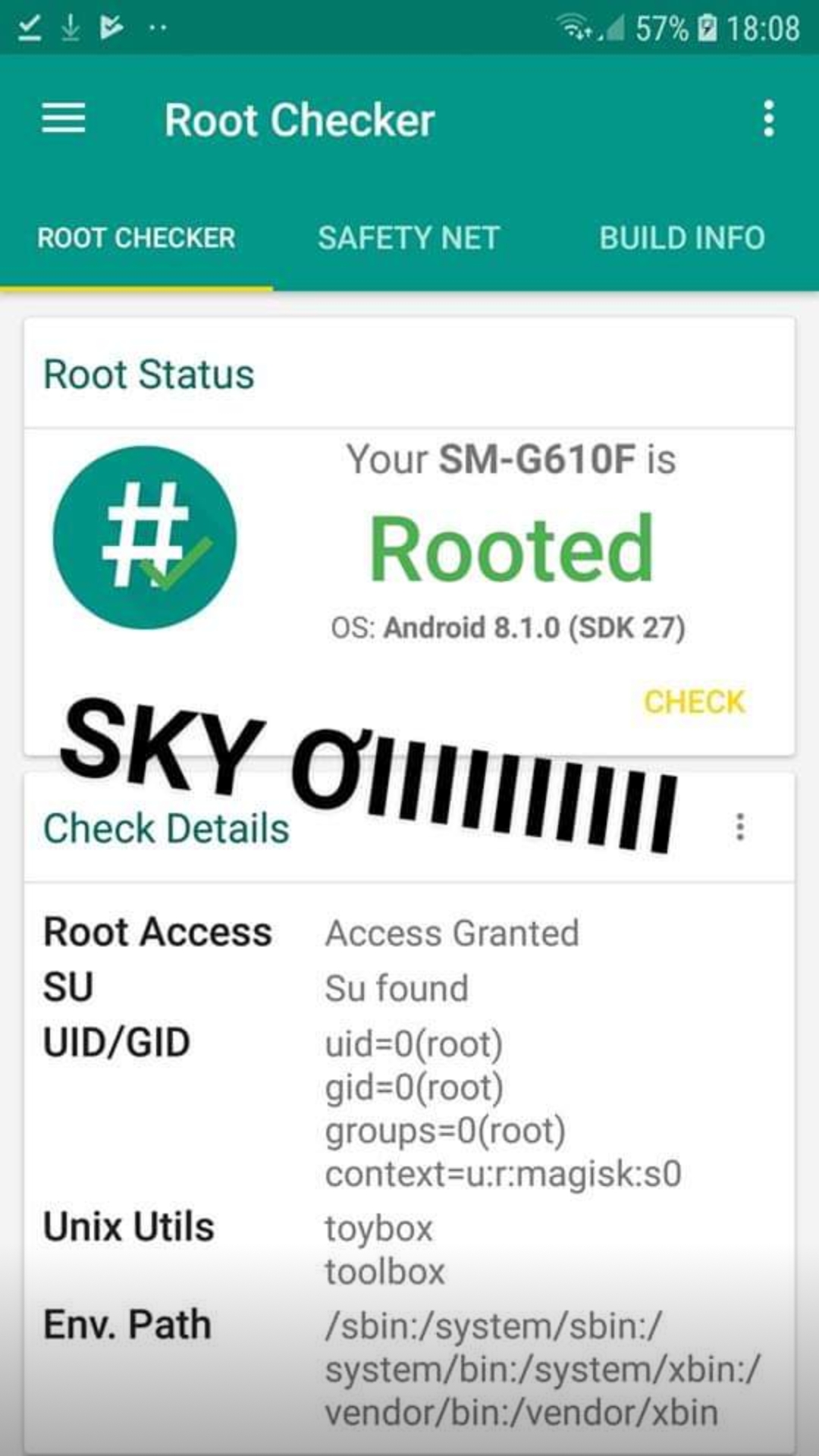
Task: Switch to the Build Info tab
Action: coord(682,238)
